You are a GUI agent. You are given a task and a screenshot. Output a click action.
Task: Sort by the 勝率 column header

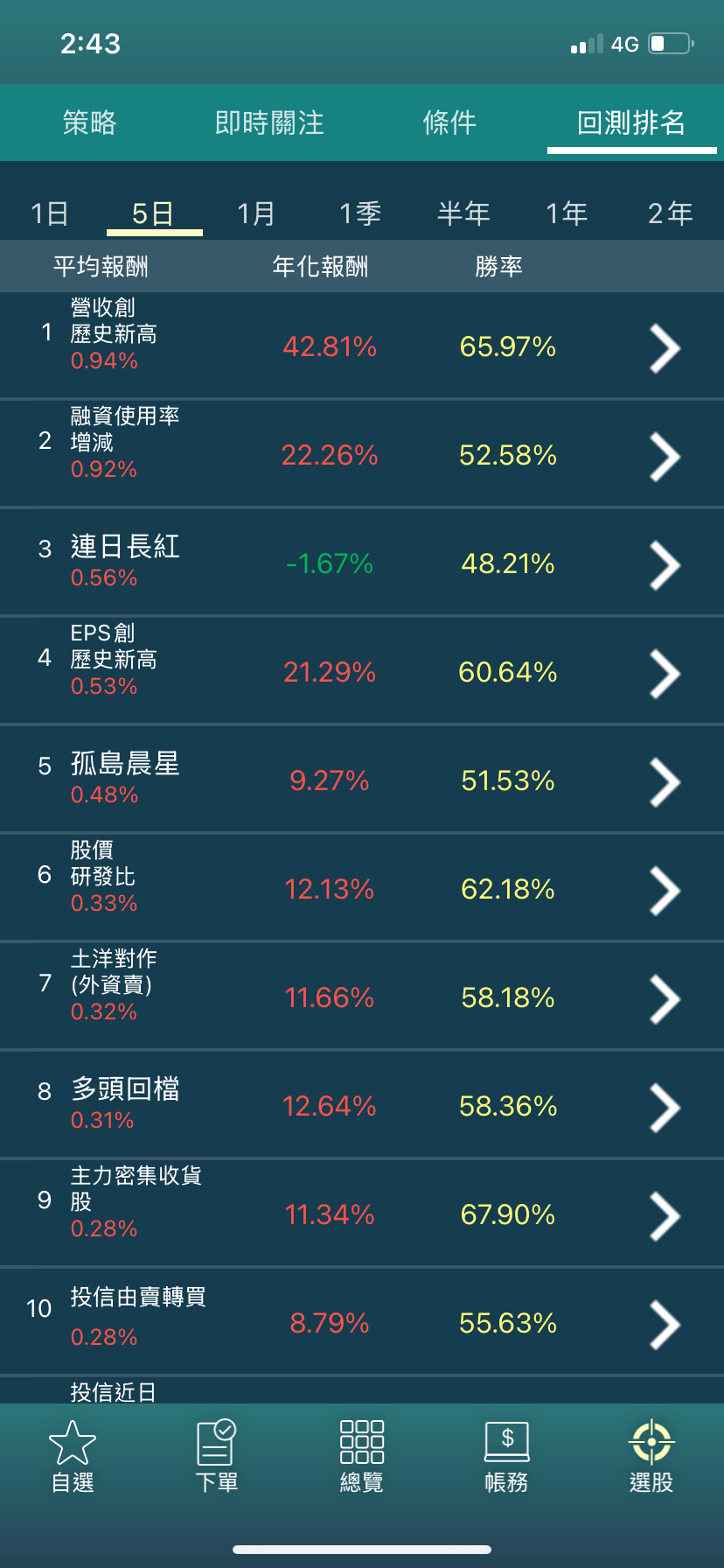(x=498, y=266)
